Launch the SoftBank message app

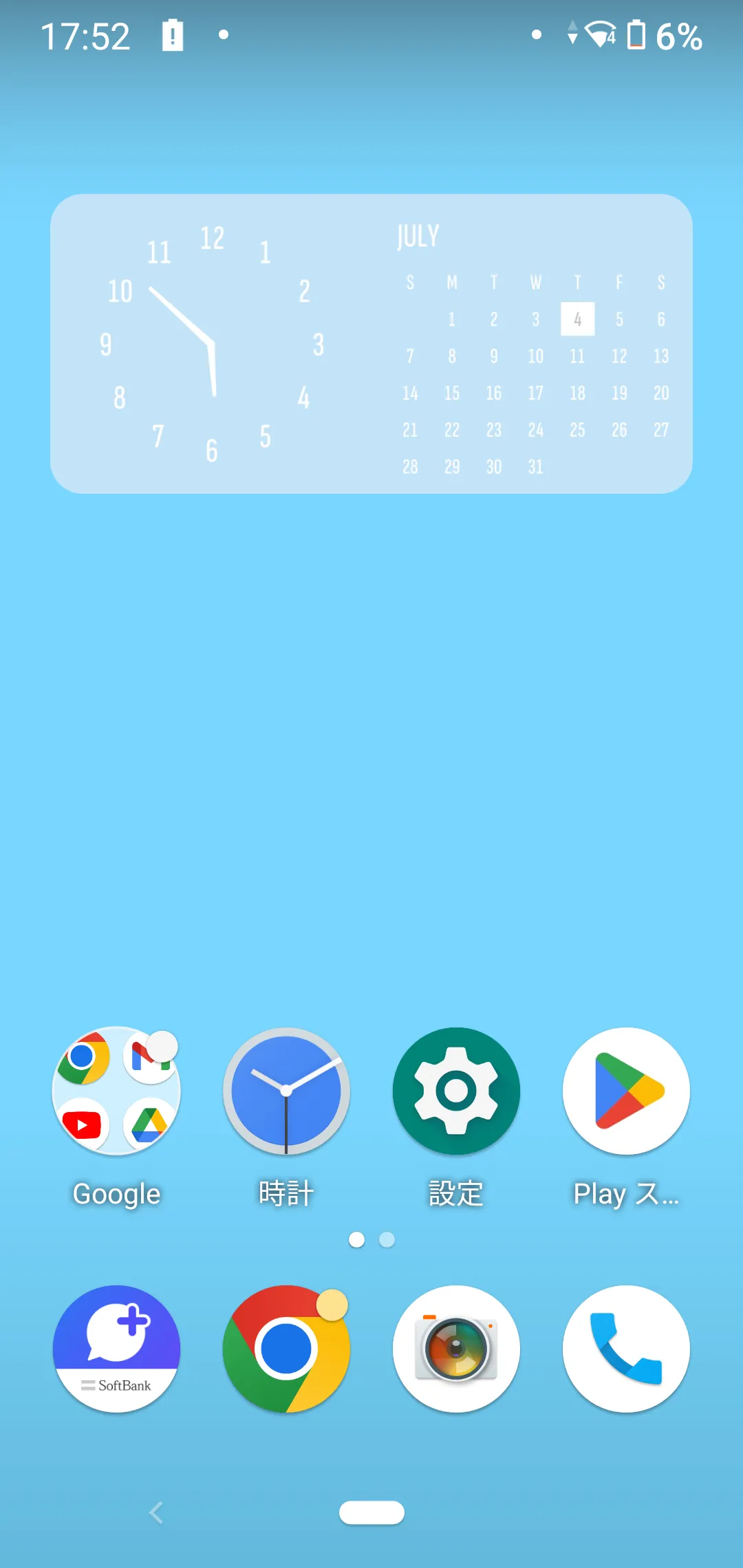point(116,1349)
